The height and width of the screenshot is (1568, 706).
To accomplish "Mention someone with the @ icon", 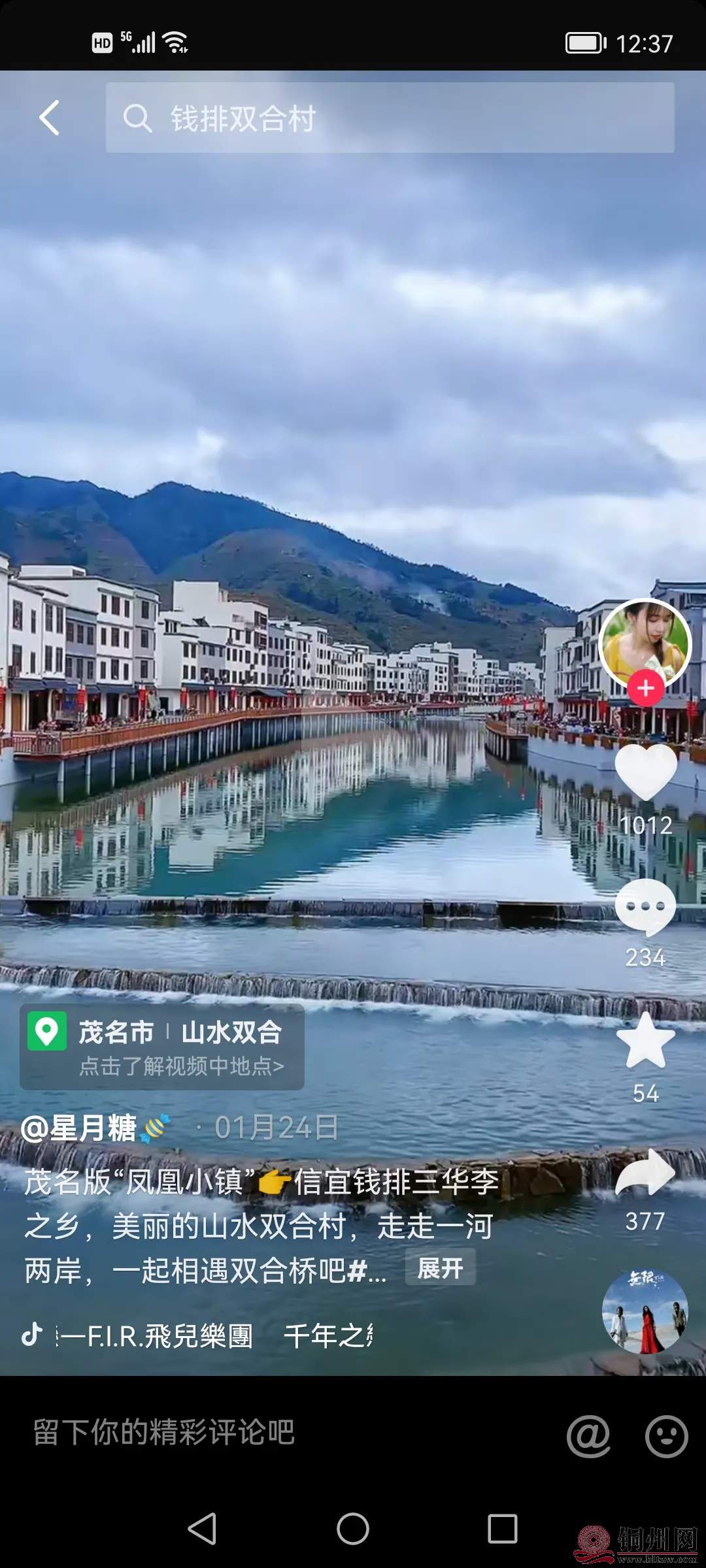I will (x=588, y=1436).
